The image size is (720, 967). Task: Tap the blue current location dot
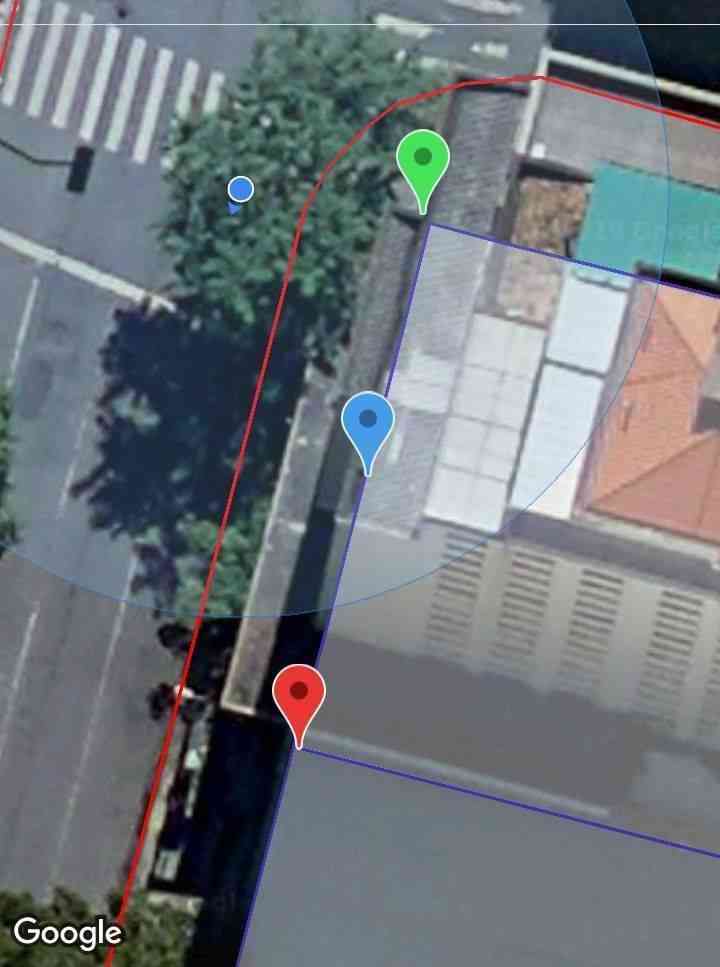click(240, 189)
